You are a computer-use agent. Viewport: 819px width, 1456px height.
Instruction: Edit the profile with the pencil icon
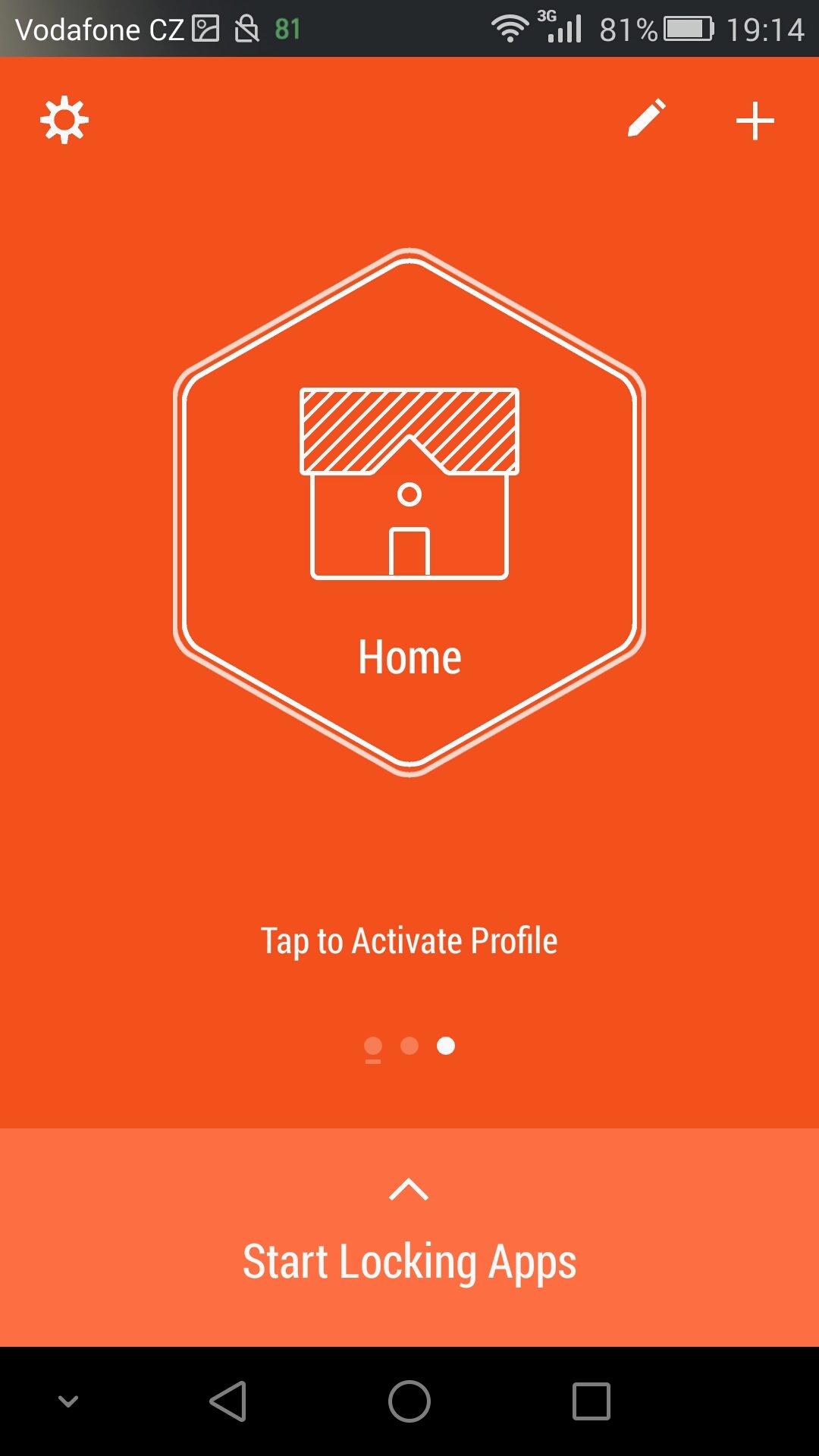point(647,118)
